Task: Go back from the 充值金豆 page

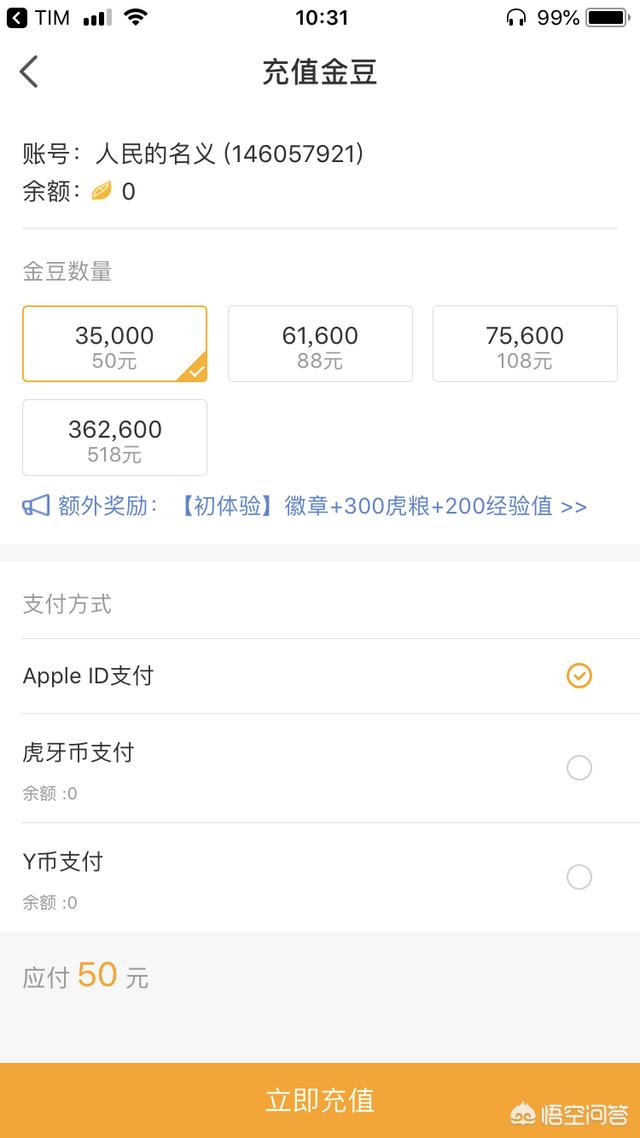Action: point(29,72)
